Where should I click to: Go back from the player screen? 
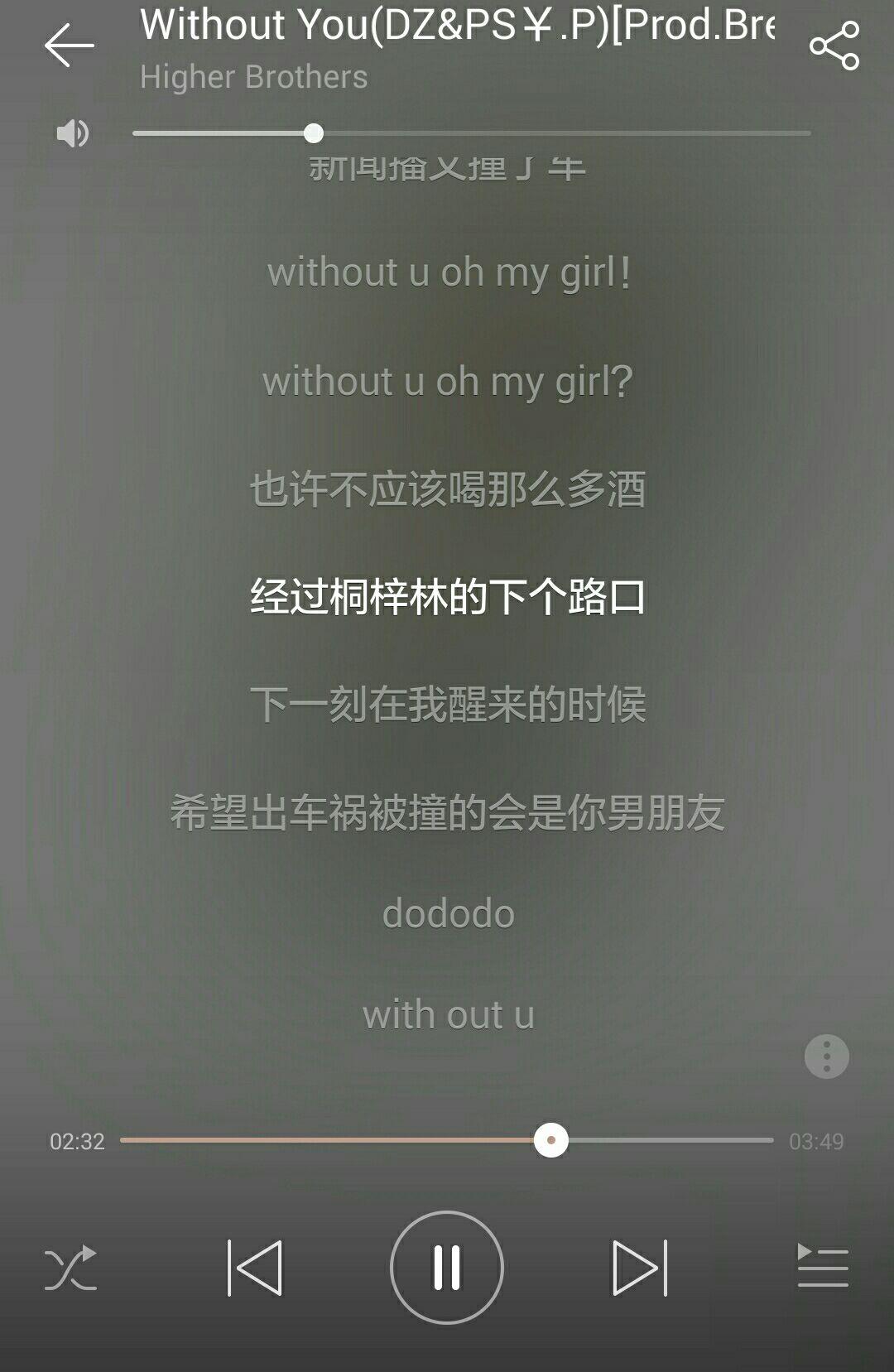coord(69,46)
